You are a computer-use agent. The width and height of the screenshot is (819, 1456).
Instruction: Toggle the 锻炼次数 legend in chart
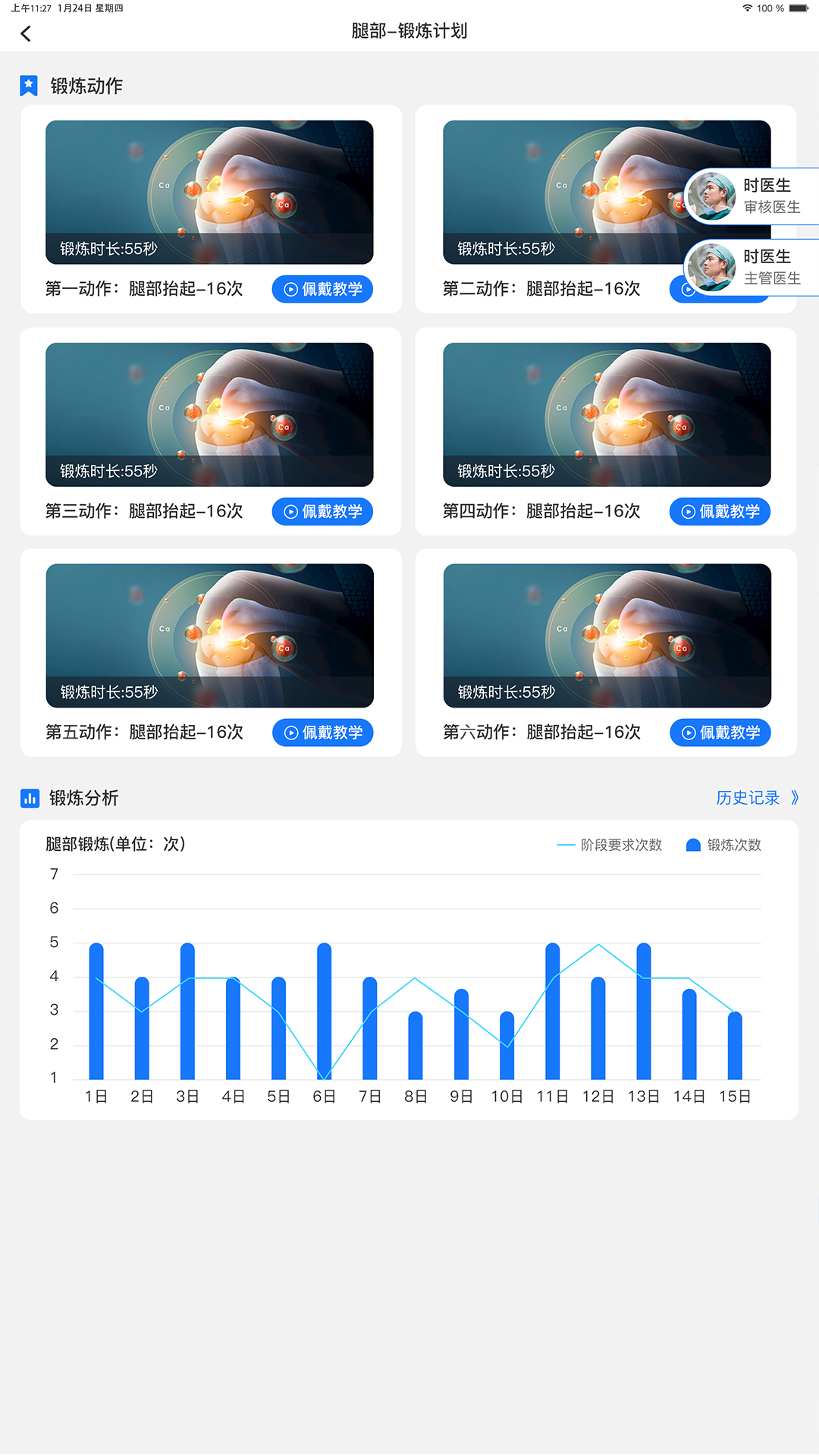pos(723,845)
